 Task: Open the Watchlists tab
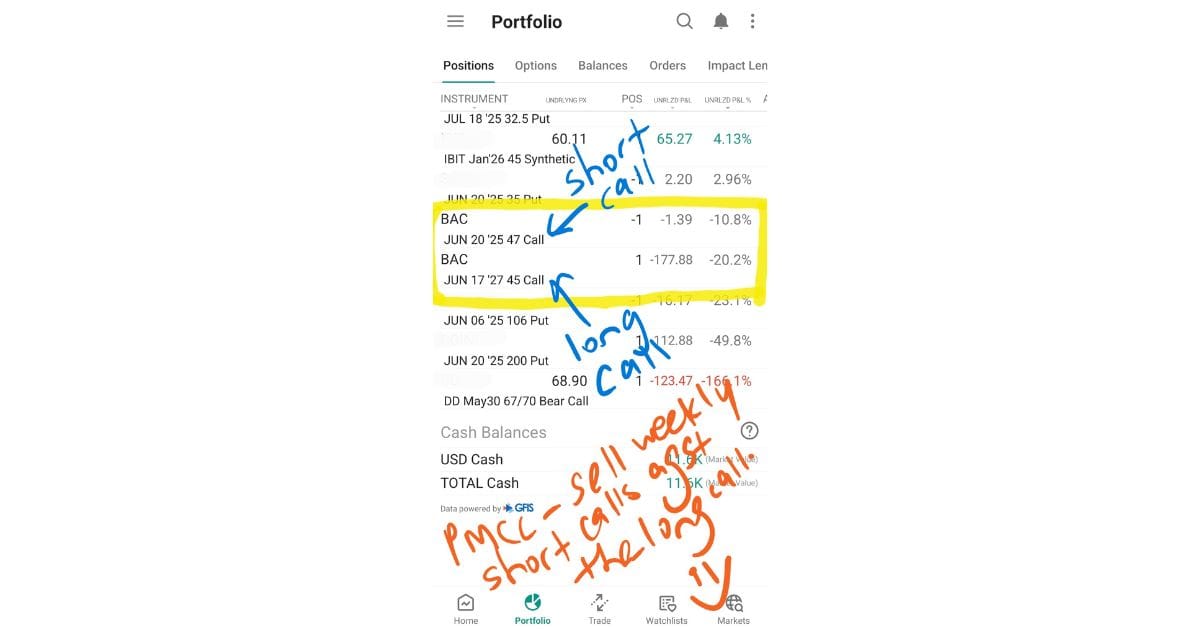pos(666,608)
